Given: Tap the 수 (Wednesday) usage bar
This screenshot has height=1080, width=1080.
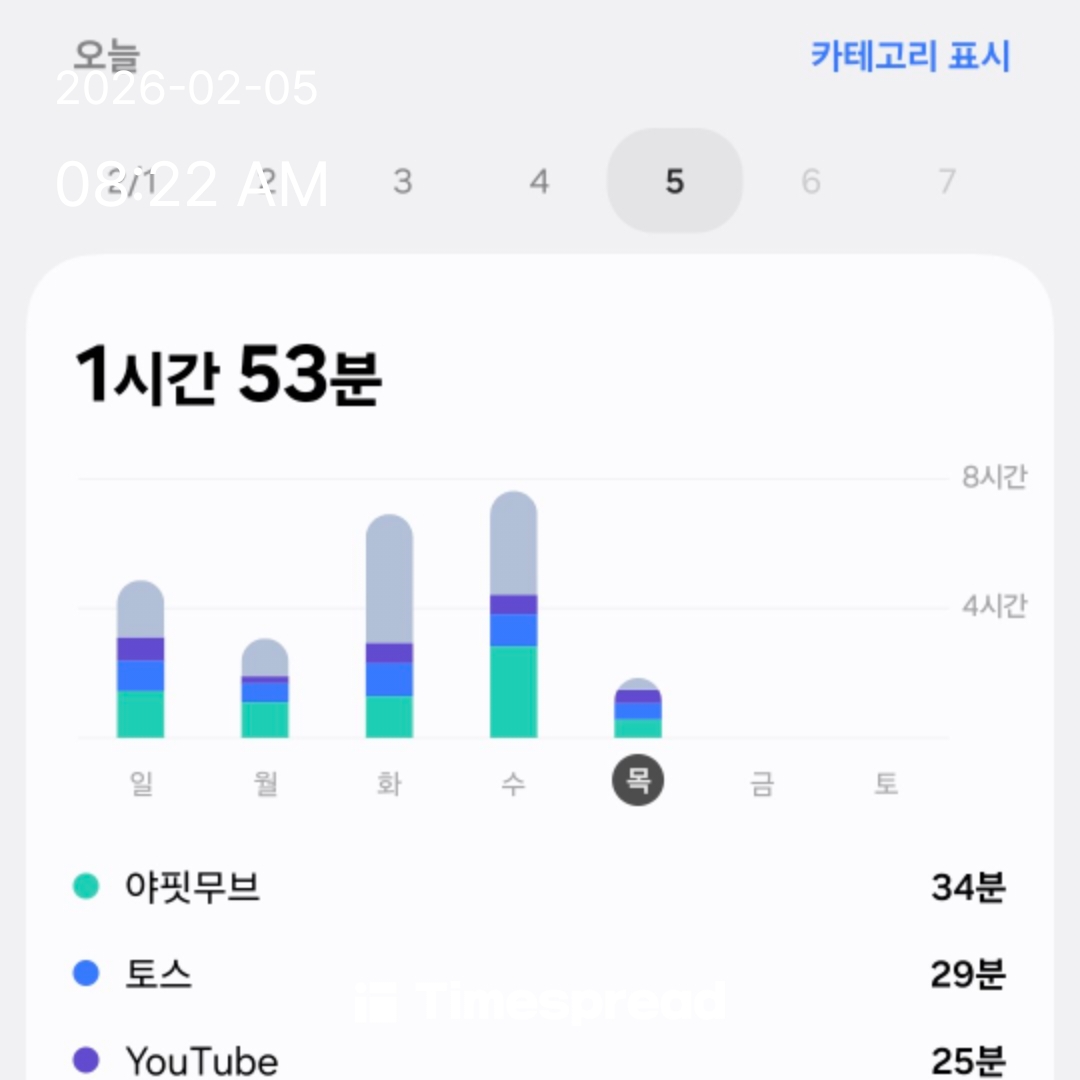Looking at the screenshot, I should 513,616.
